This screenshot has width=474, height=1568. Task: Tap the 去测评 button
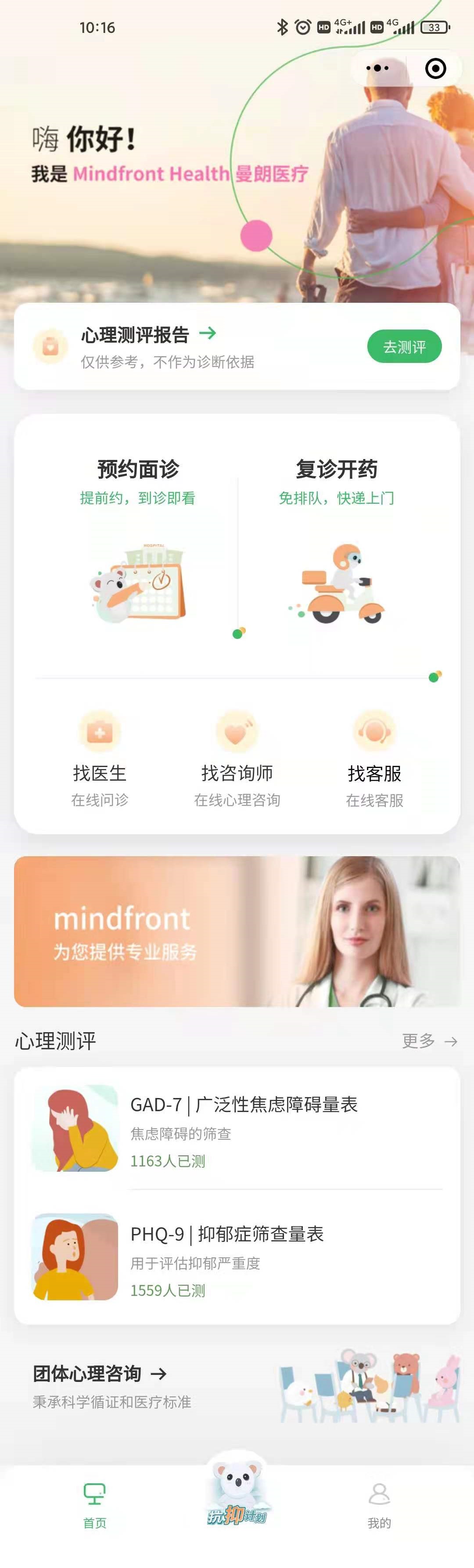[404, 346]
